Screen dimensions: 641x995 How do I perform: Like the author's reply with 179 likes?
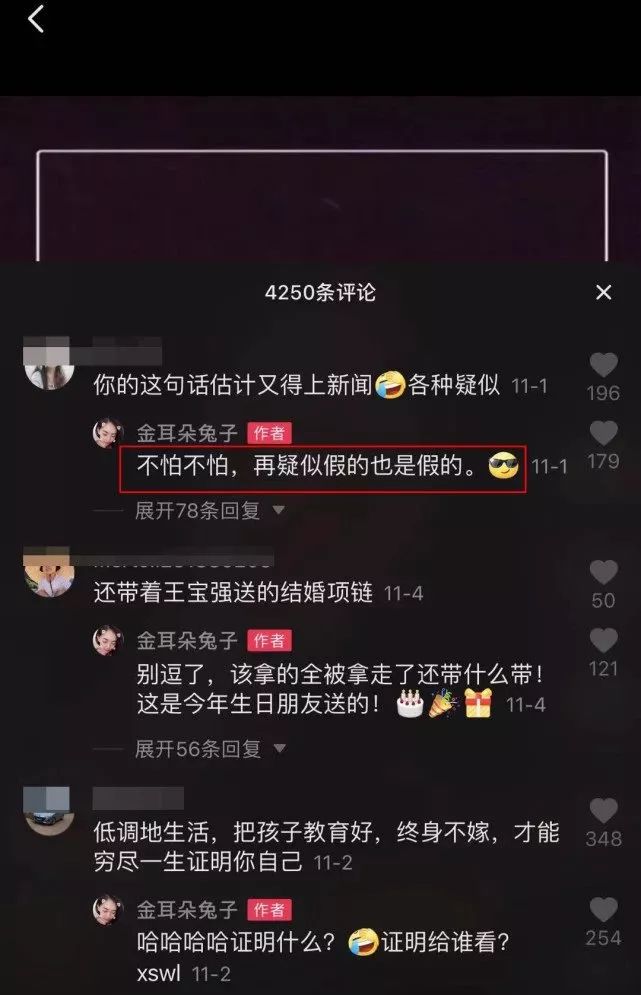tap(603, 434)
